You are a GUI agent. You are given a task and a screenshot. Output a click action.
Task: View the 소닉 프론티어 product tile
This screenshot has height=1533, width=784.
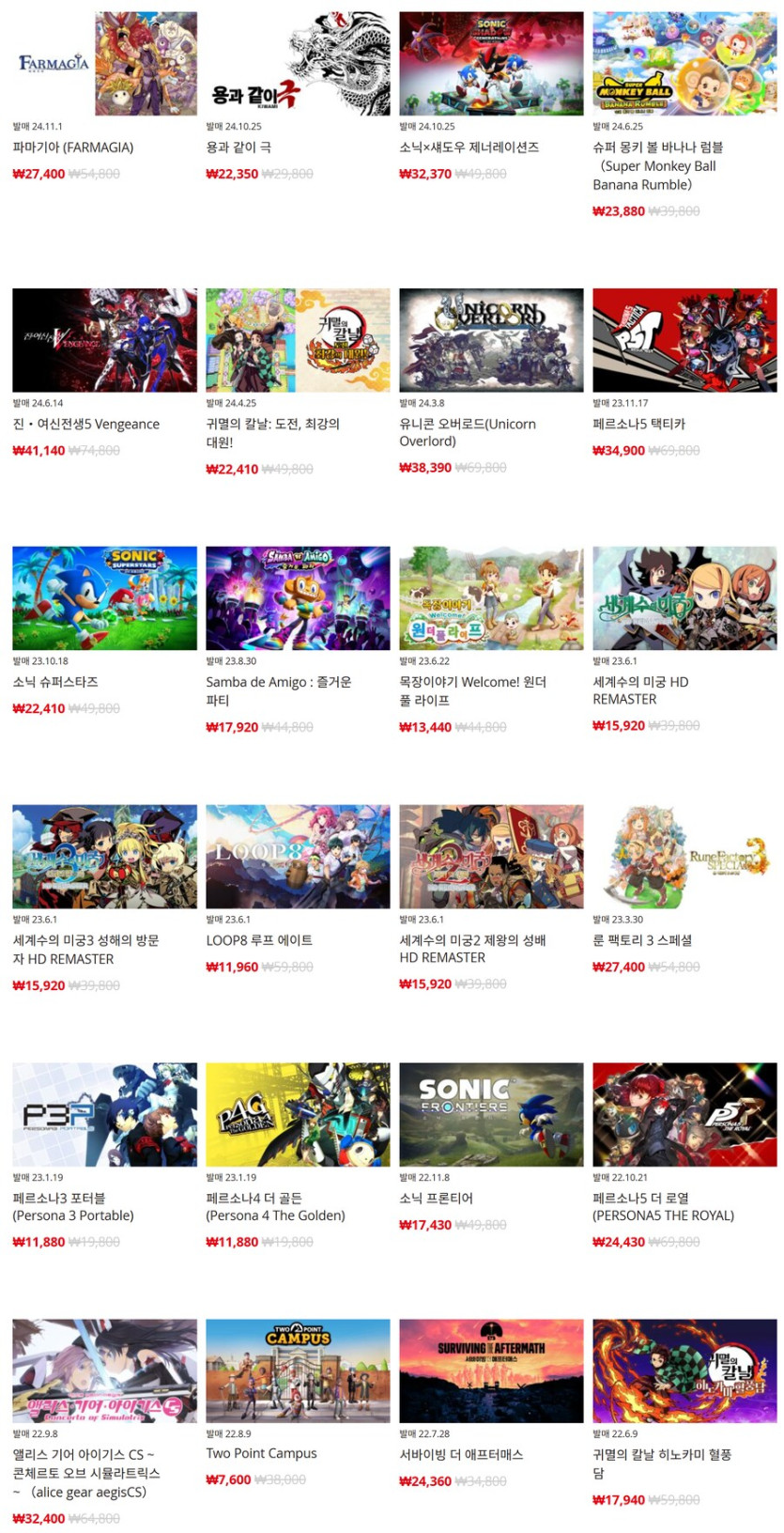pyautogui.click(x=491, y=1114)
